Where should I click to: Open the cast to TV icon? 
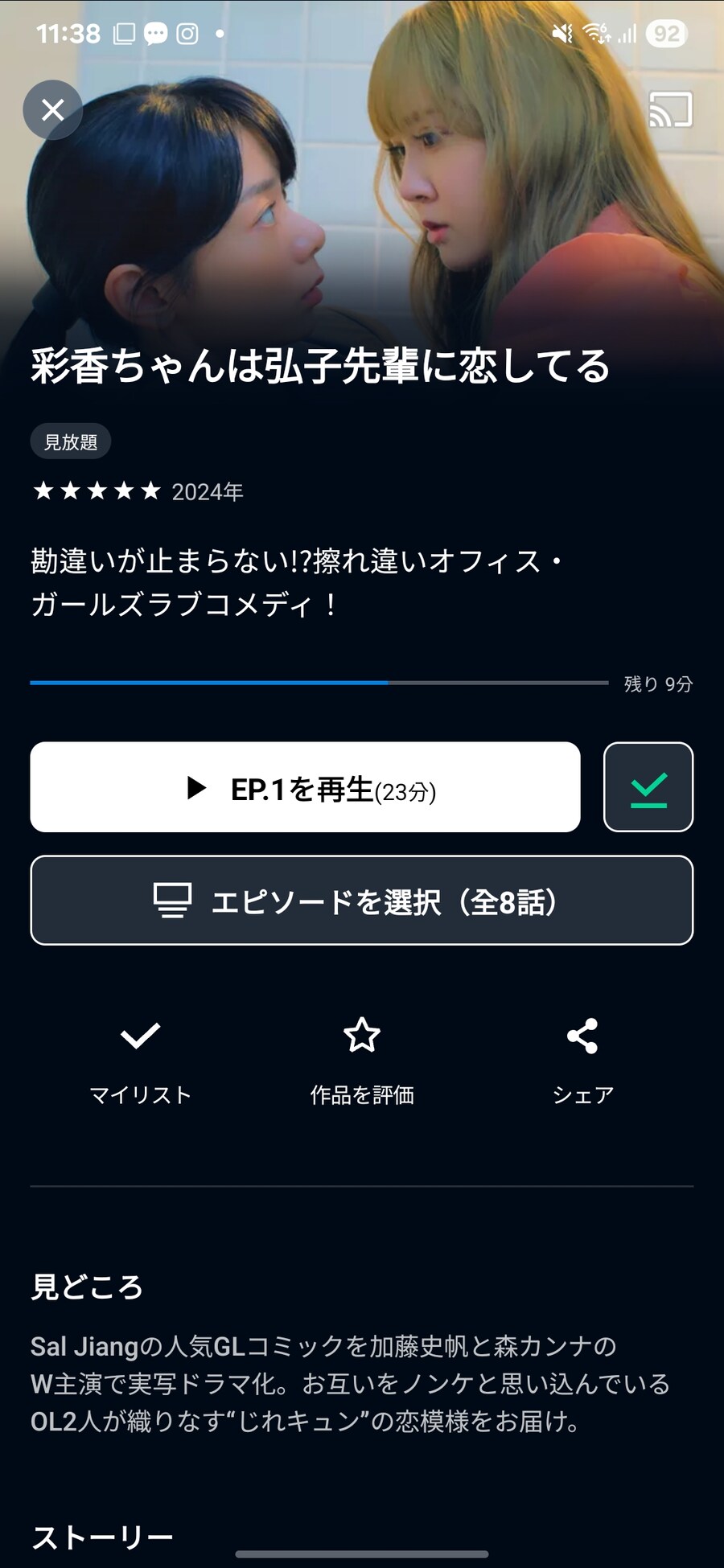point(670,110)
